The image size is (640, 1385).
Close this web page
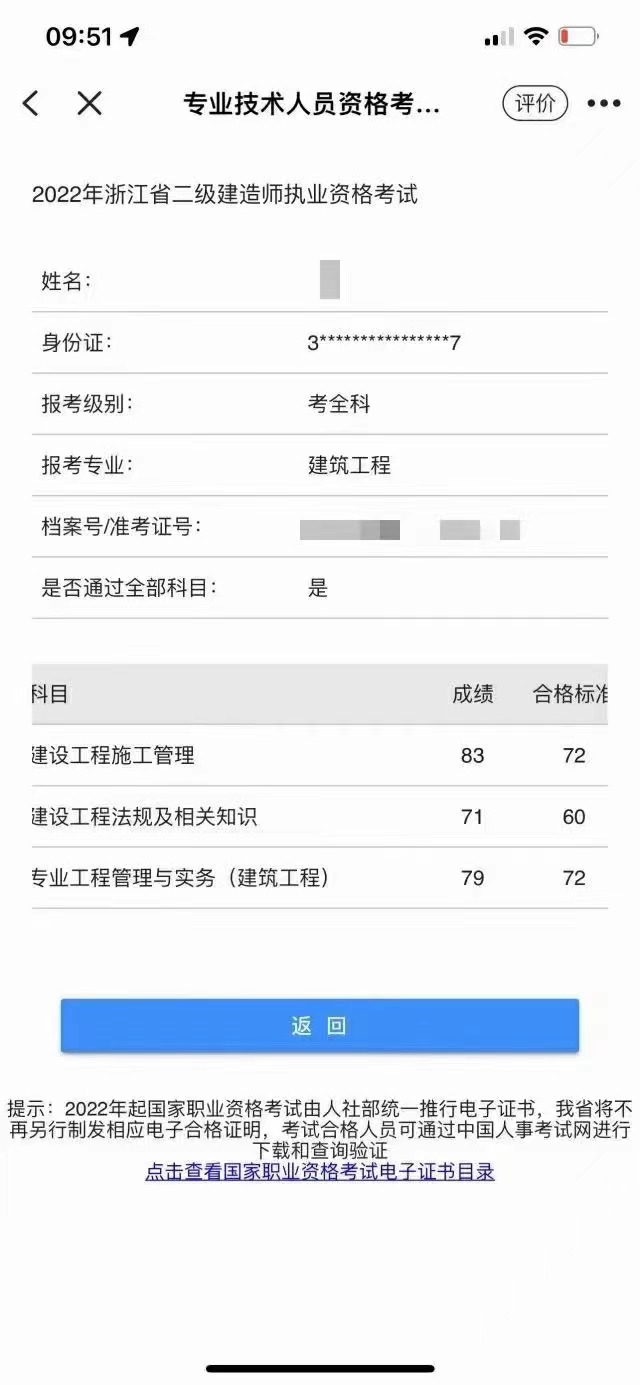(90, 103)
